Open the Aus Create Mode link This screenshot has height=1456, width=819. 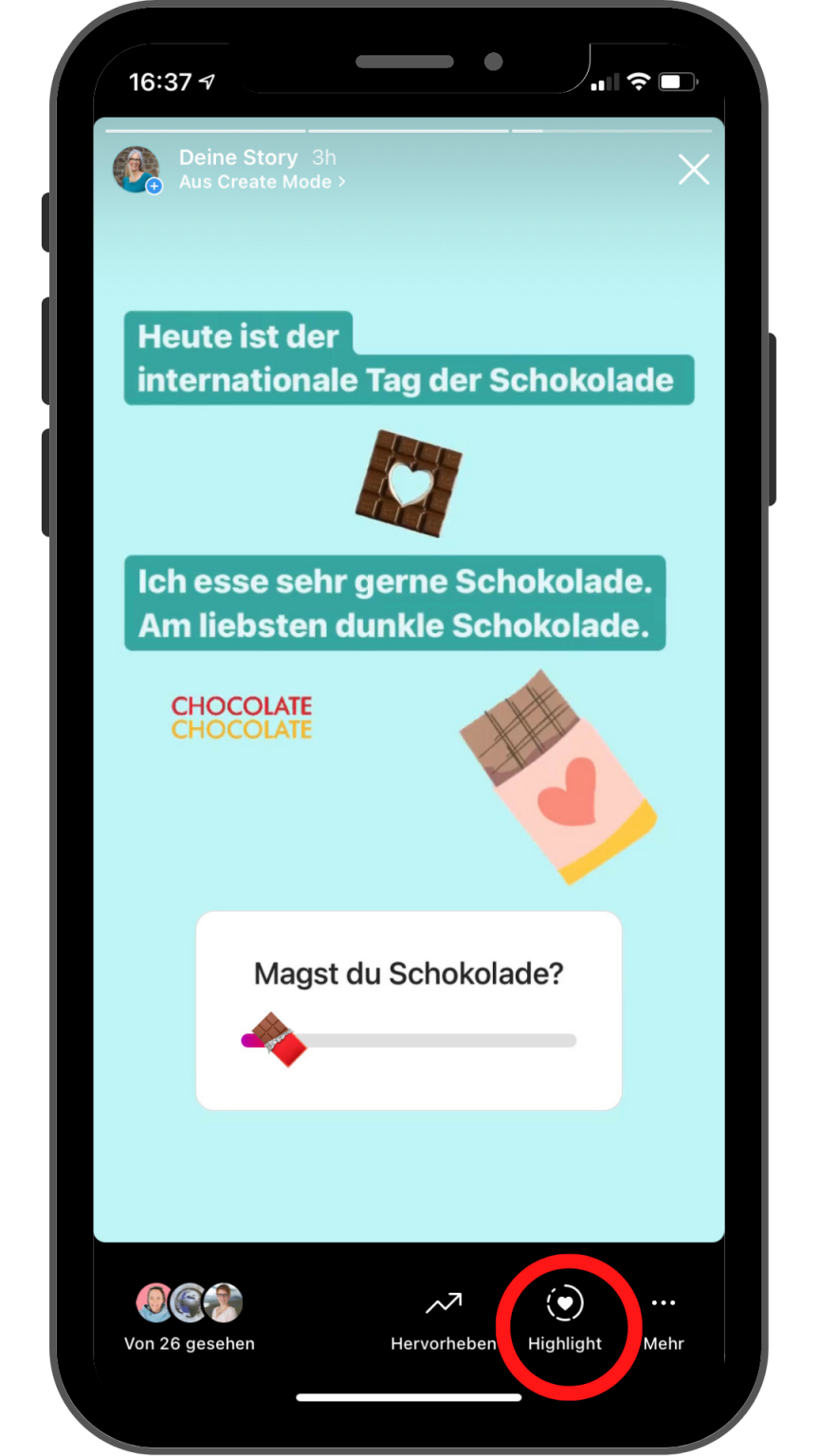pyautogui.click(x=262, y=182)
